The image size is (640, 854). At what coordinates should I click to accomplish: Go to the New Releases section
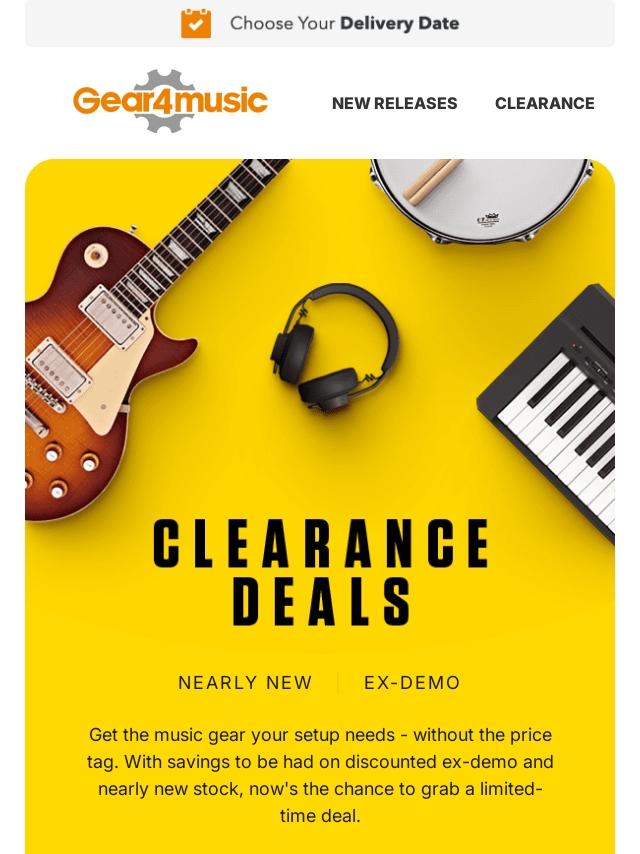click(394, 103)
